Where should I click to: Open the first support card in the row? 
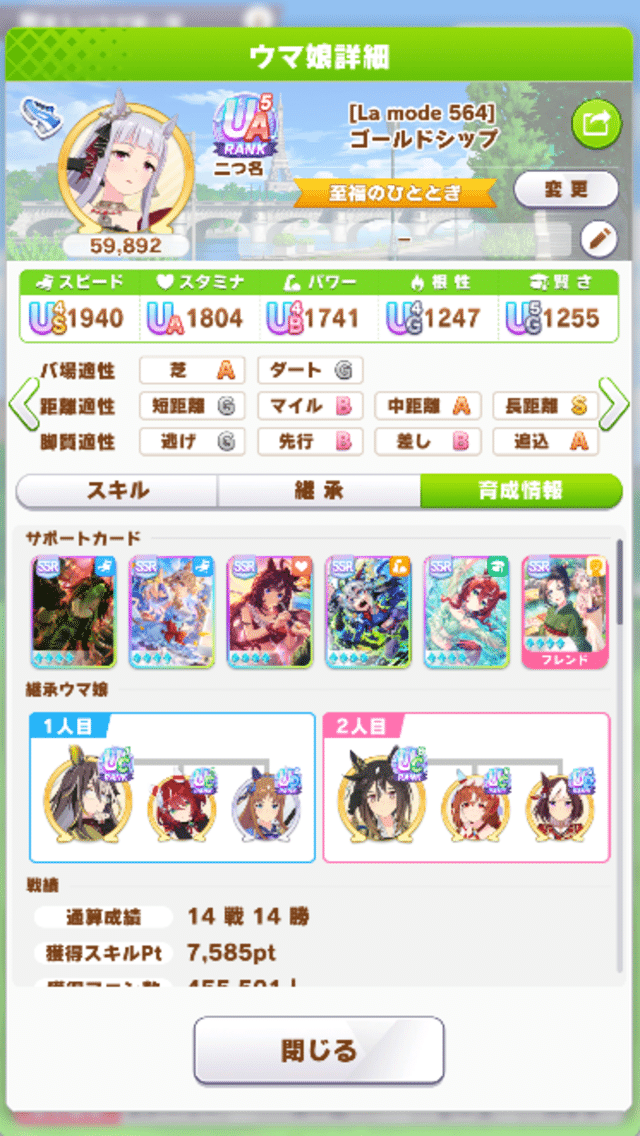tap(75, 611)
